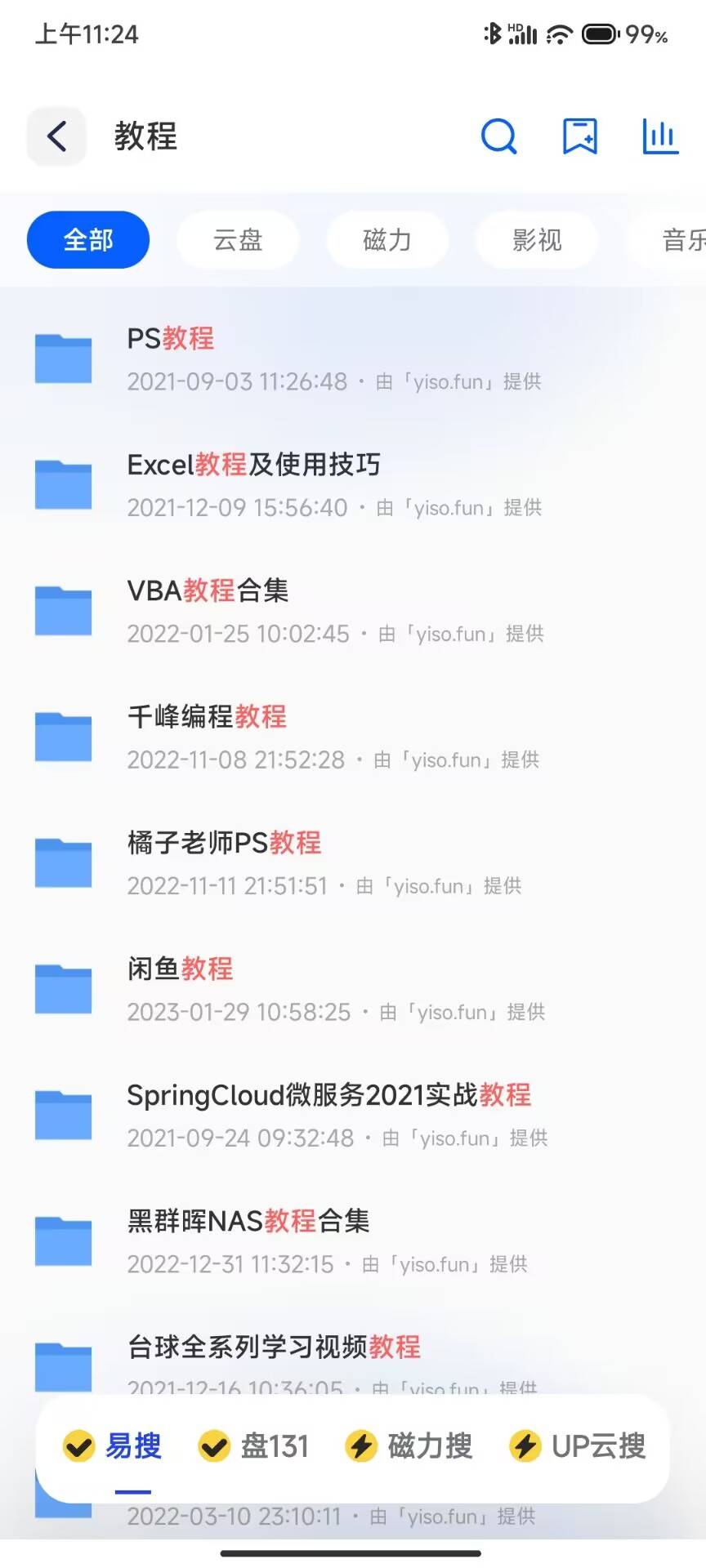Switch to the UP云搜 search source
Image resolution: width=706 pixels, height=1568 pixels.
[x=578, y=1446]
